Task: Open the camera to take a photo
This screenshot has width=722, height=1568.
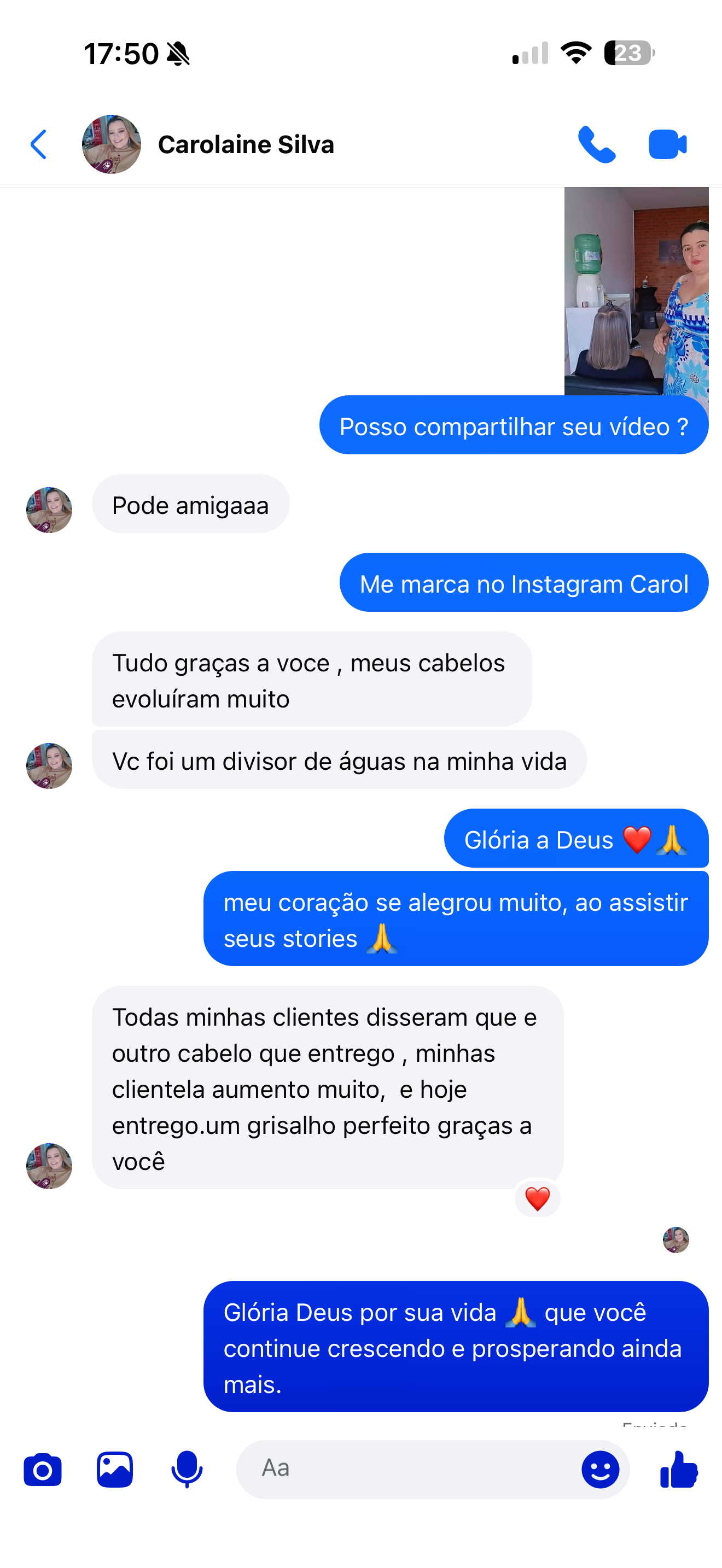Action: [43, 1469]
